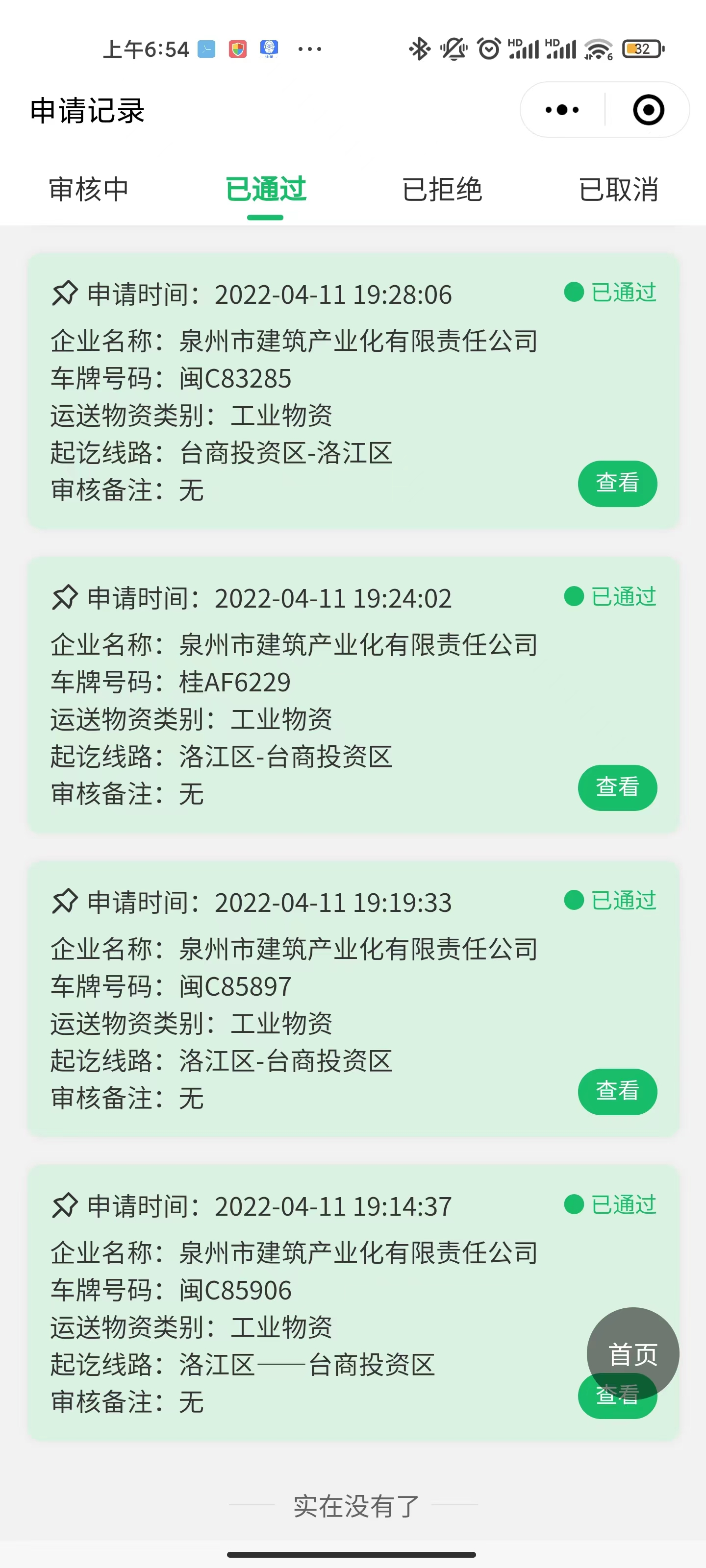View details for plate 桂AF6229

pos(617,787)
